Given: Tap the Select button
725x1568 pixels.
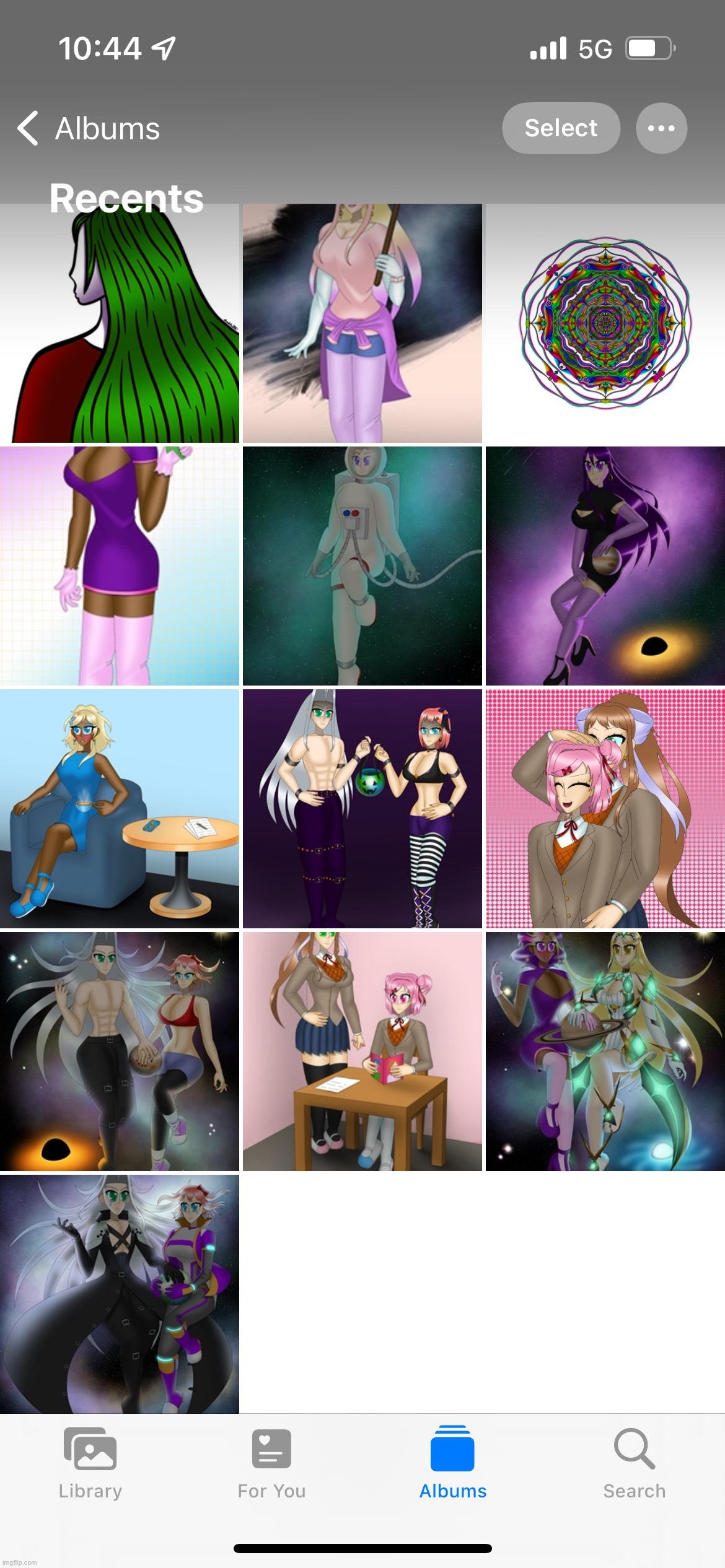Looking at the screenshot, I should coord(560,128).
